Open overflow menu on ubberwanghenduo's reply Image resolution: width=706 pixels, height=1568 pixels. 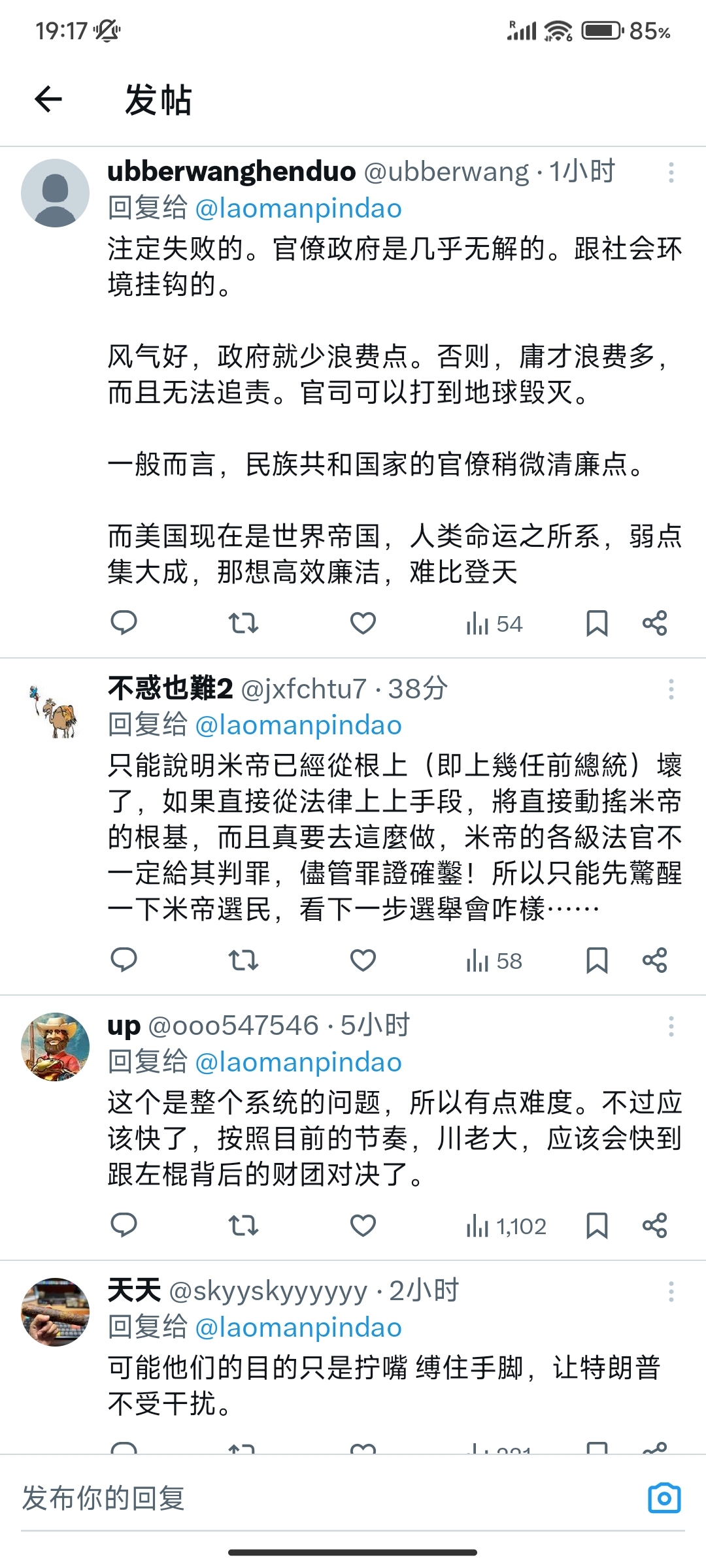tap(671, 172)
